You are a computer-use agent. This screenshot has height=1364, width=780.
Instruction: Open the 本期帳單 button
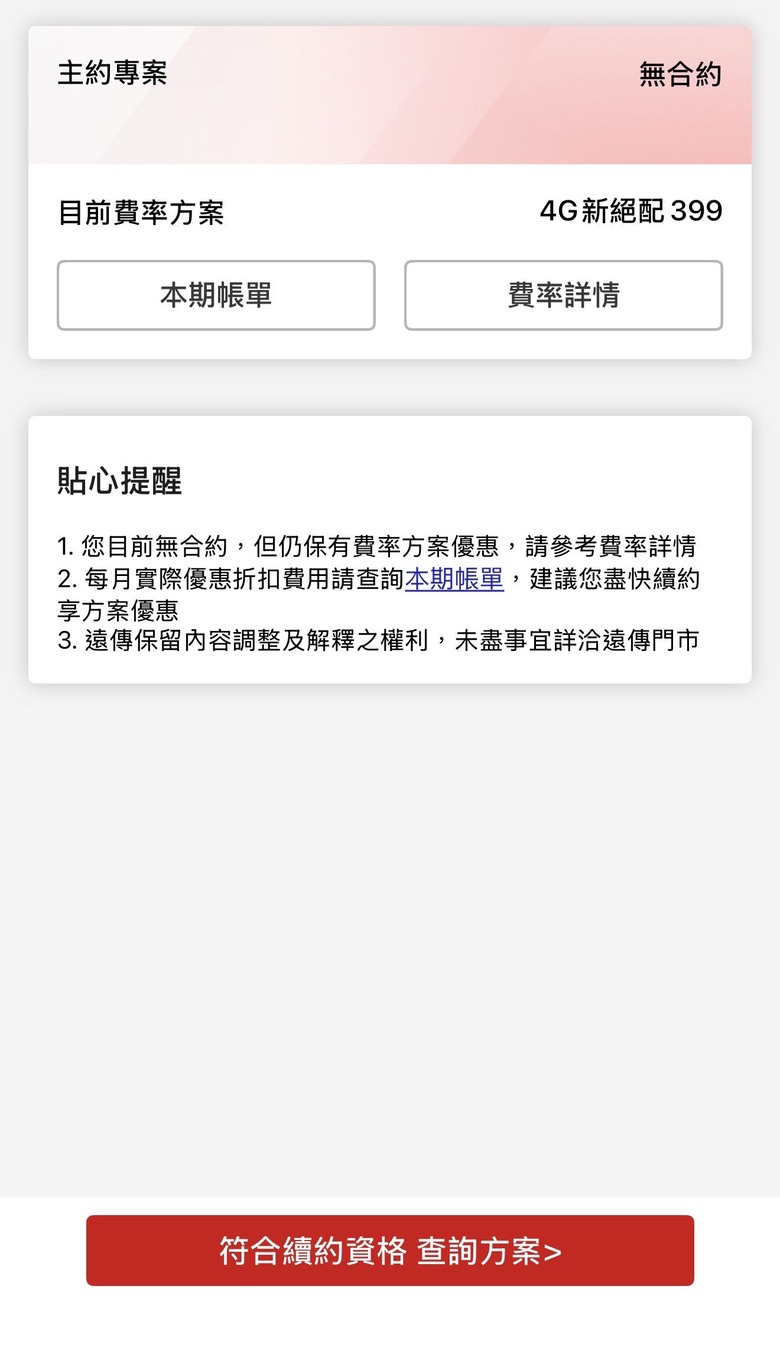[x=216, y=295]
